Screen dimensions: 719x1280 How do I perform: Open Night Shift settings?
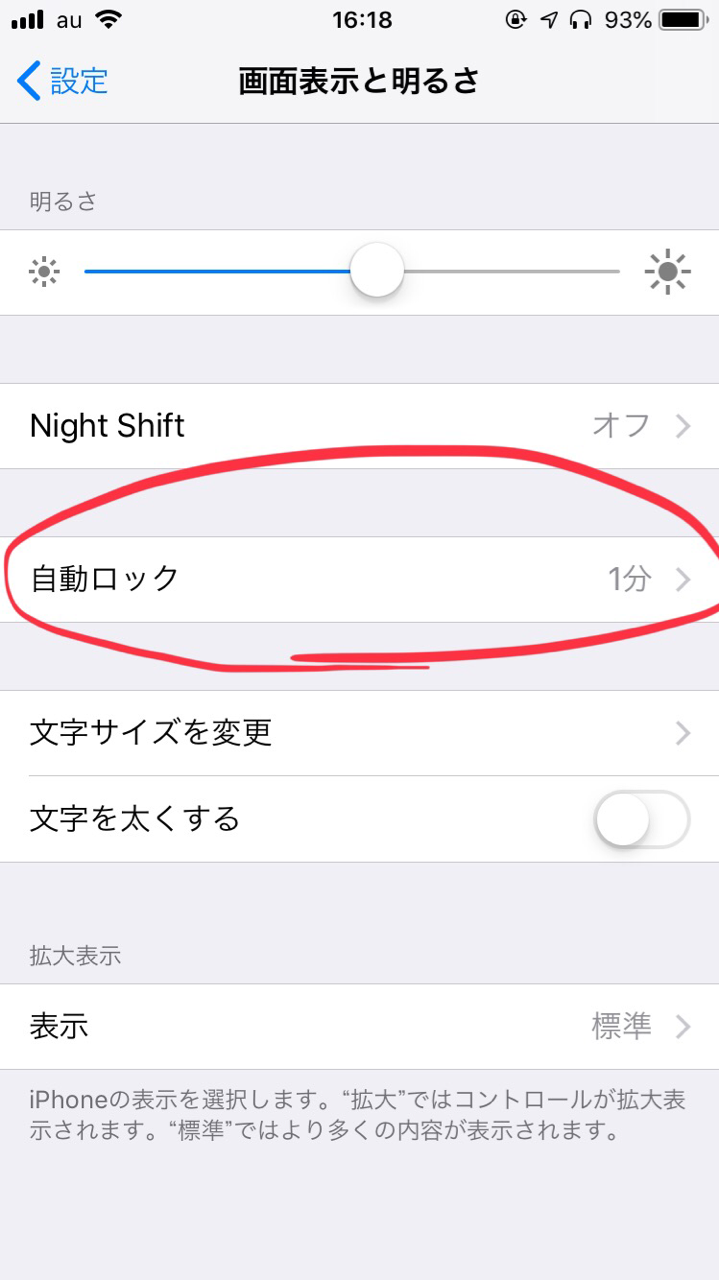359,426
